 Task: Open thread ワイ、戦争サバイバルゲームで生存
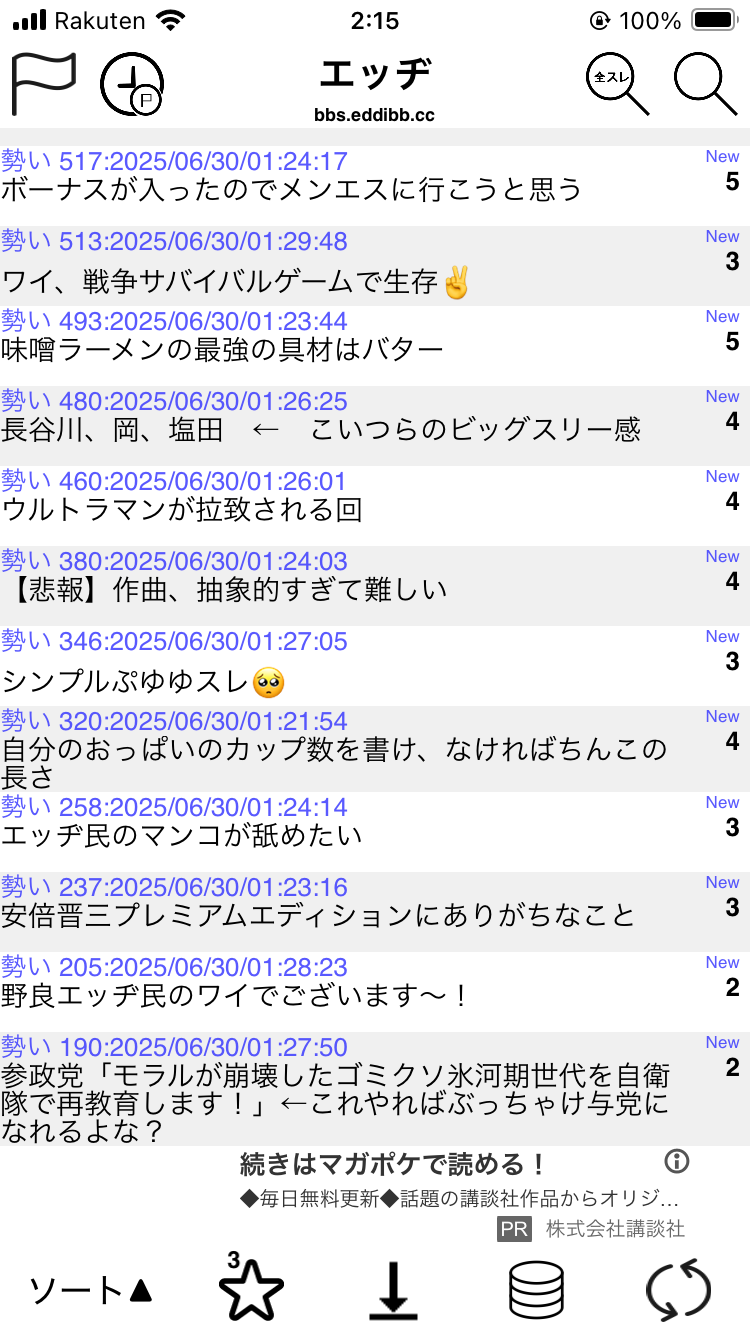pos(375,266)
